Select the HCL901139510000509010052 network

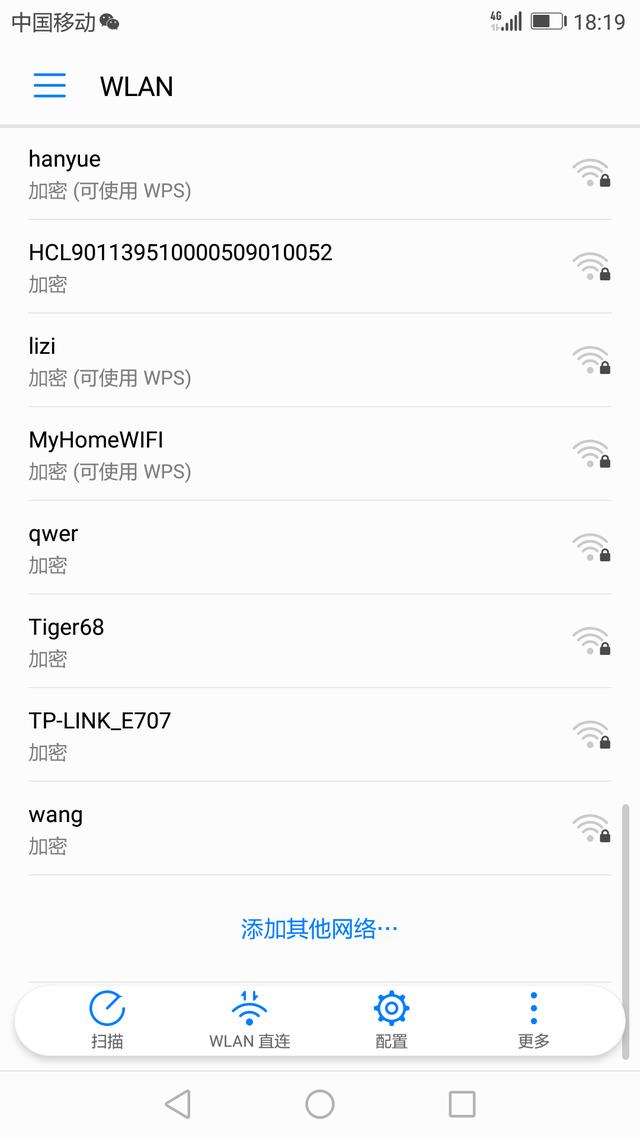pos(300,267)
